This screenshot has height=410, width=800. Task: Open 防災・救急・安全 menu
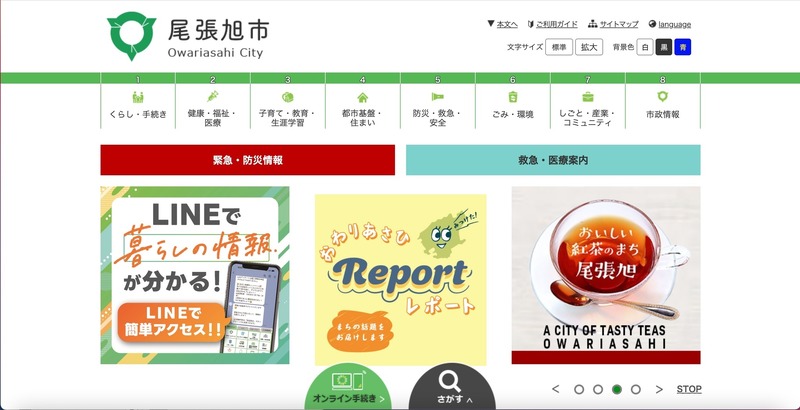[437, 108]
